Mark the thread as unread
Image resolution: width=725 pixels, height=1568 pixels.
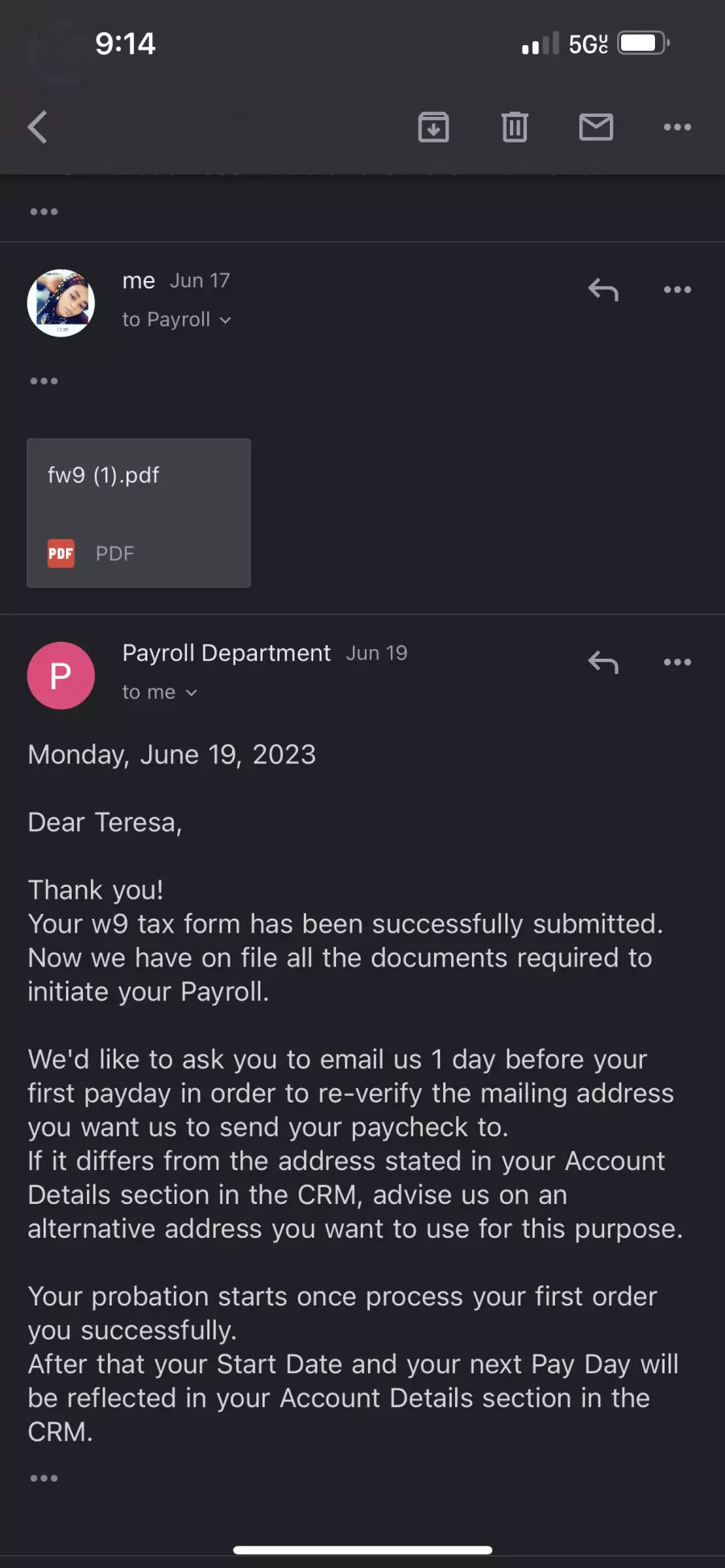point(596,127)
